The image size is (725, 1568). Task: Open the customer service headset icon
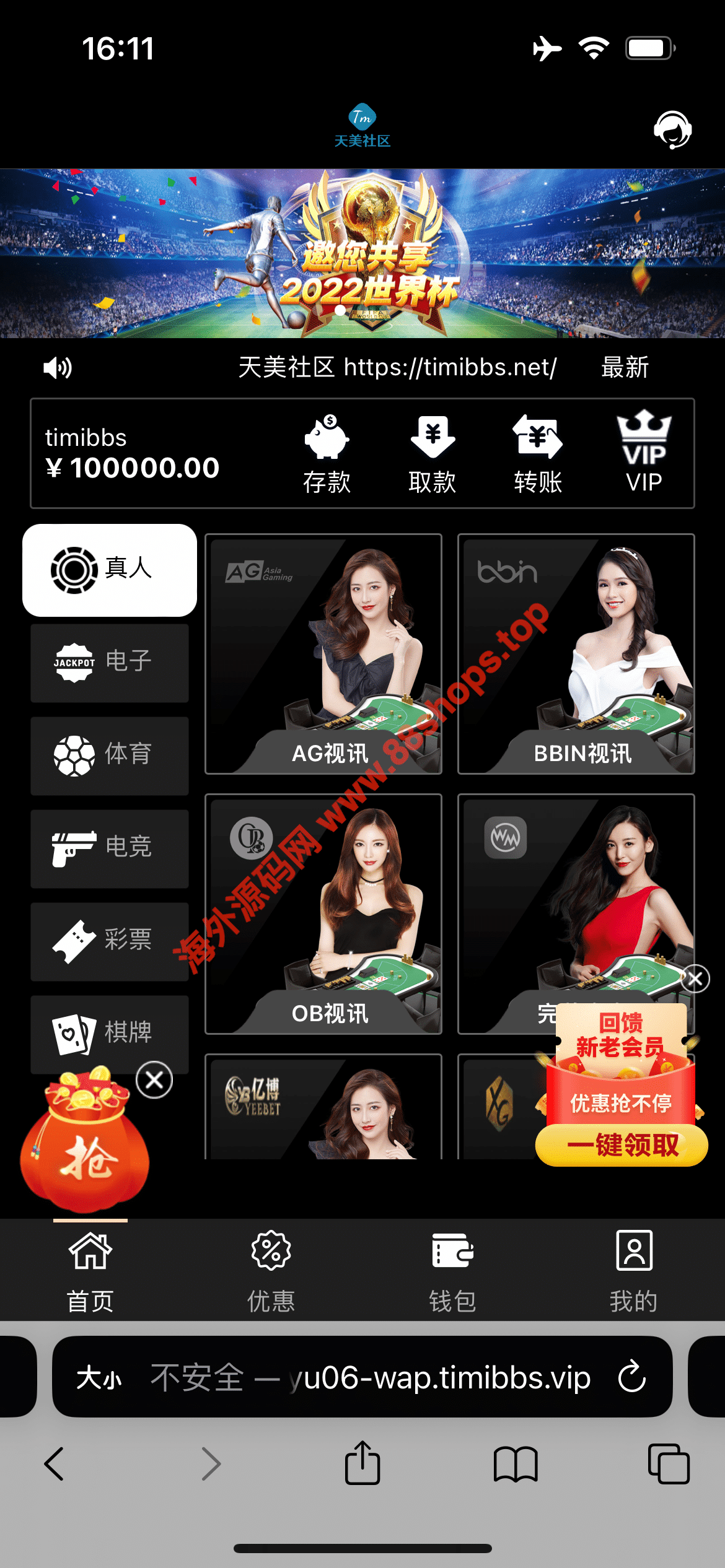tap(672, 129)
